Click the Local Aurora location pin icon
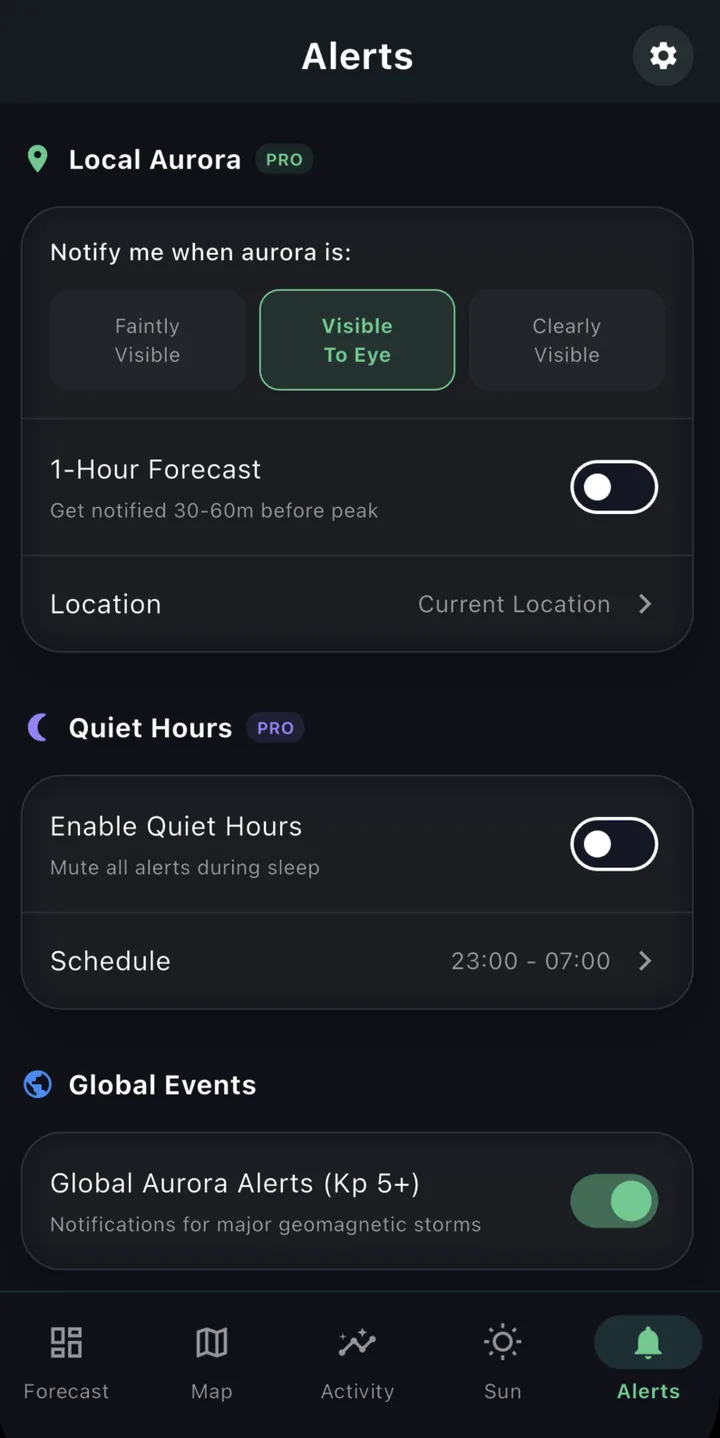 pyautogui.click(x=37, y=159)
